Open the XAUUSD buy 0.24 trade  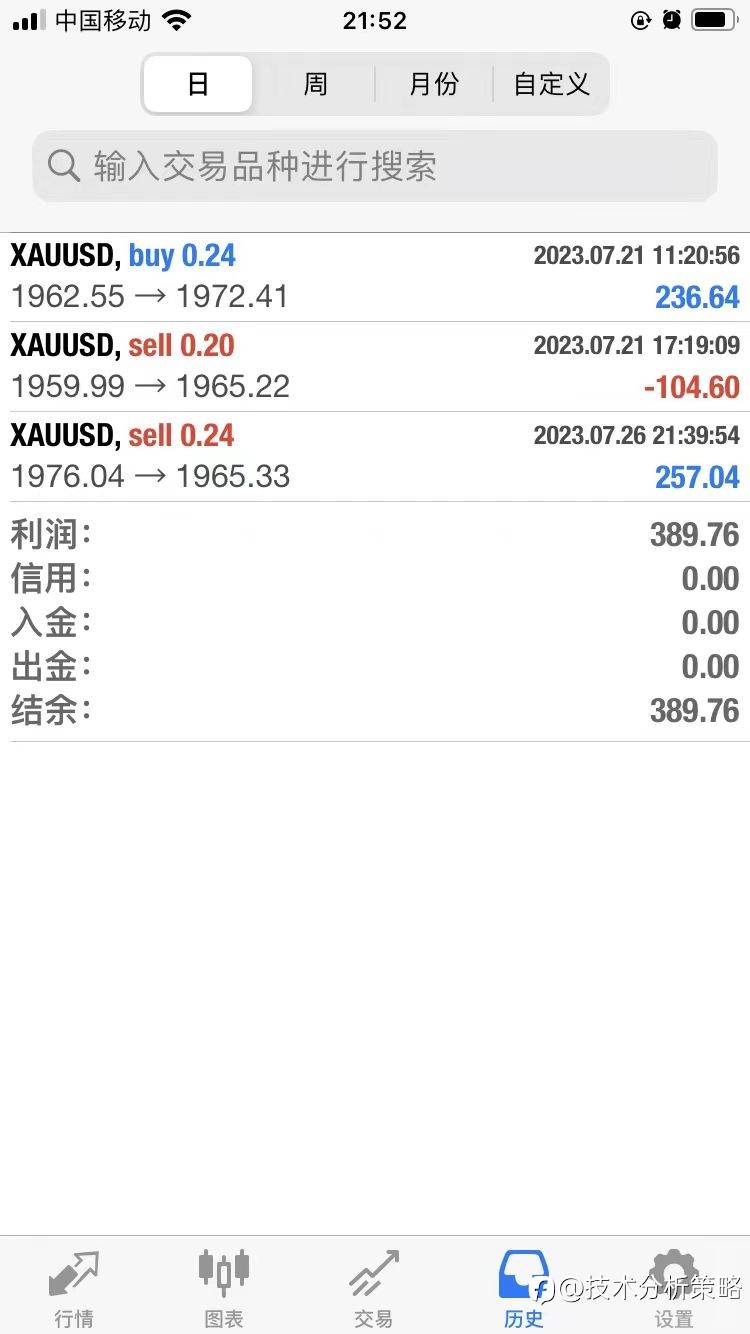coord(375,277)
